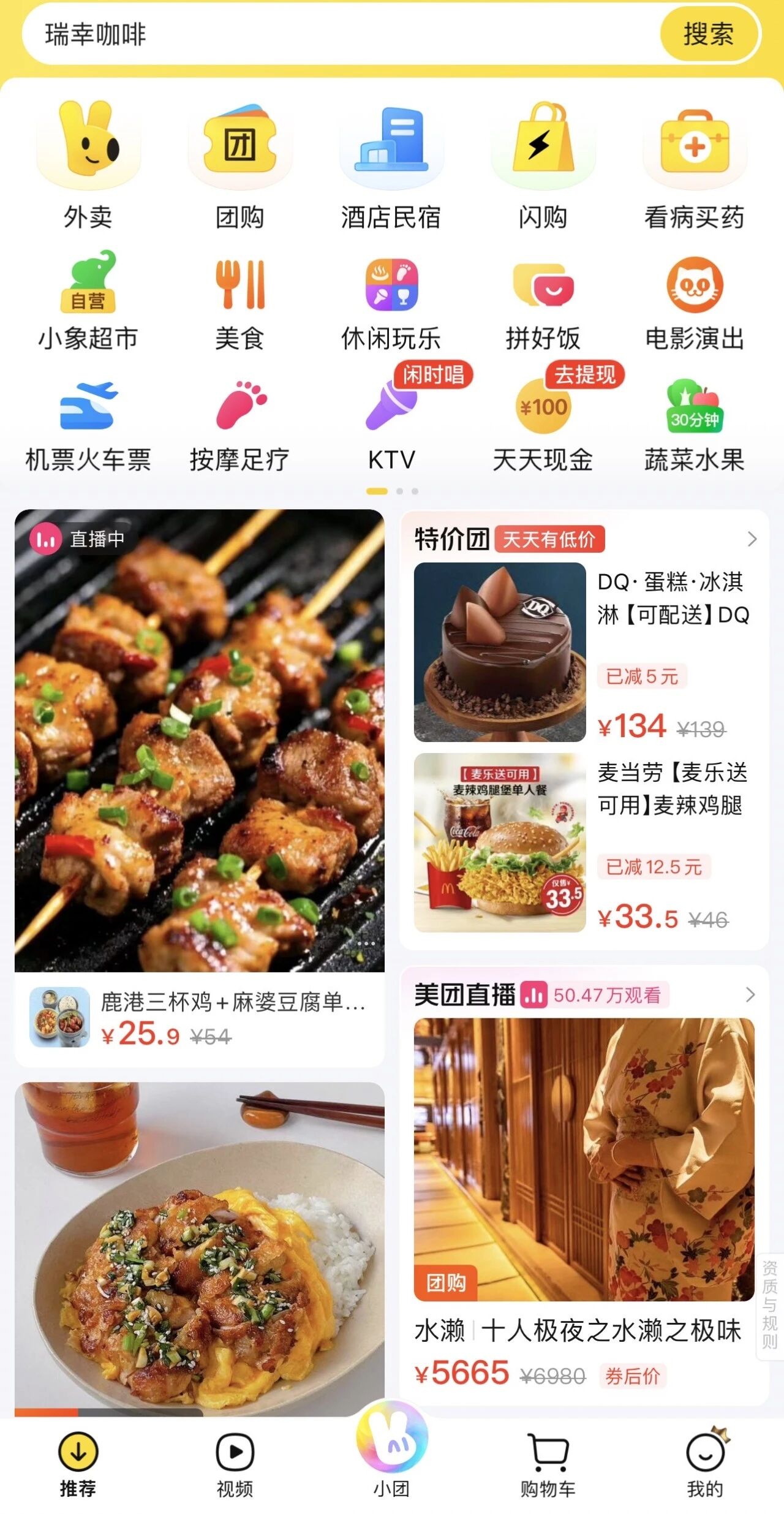Open 电影演出 movie tickets
784x1514 pixels.
coord(694,300)
